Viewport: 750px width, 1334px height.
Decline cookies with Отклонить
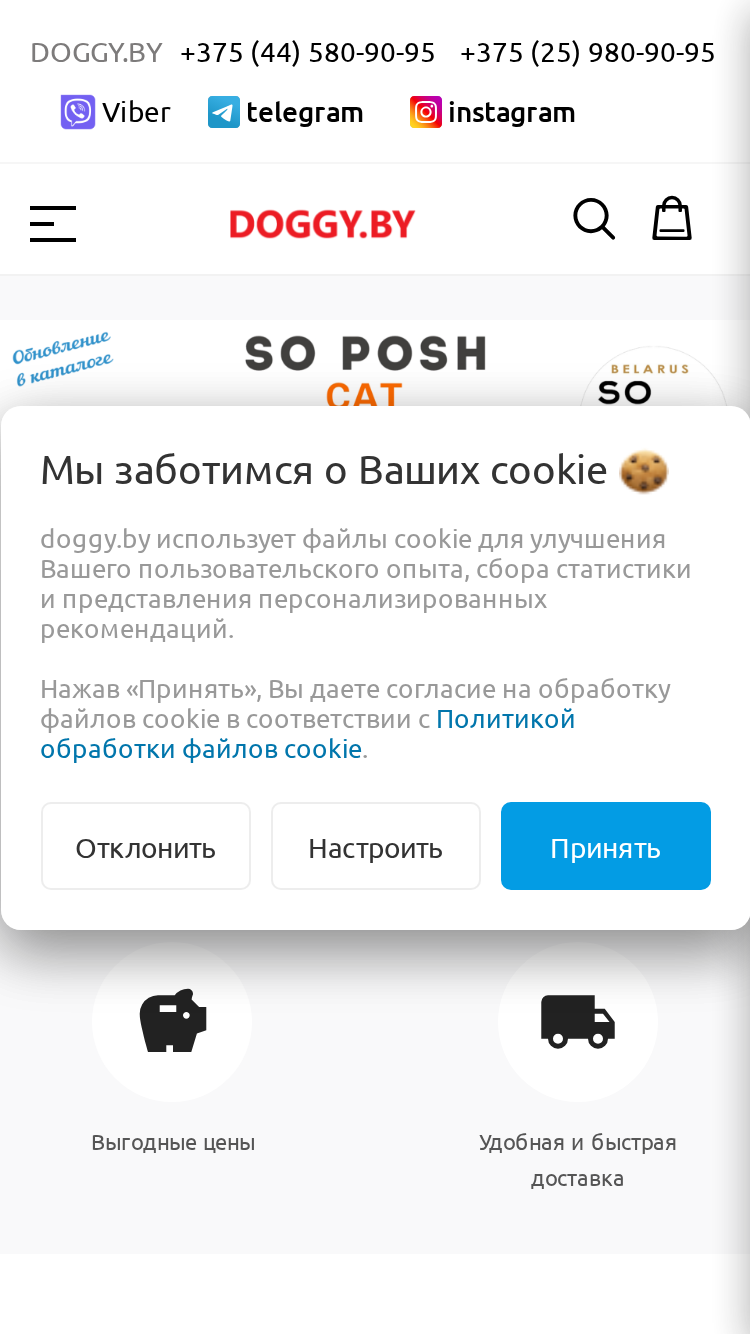pyautogui.click(x=146, y=846)
